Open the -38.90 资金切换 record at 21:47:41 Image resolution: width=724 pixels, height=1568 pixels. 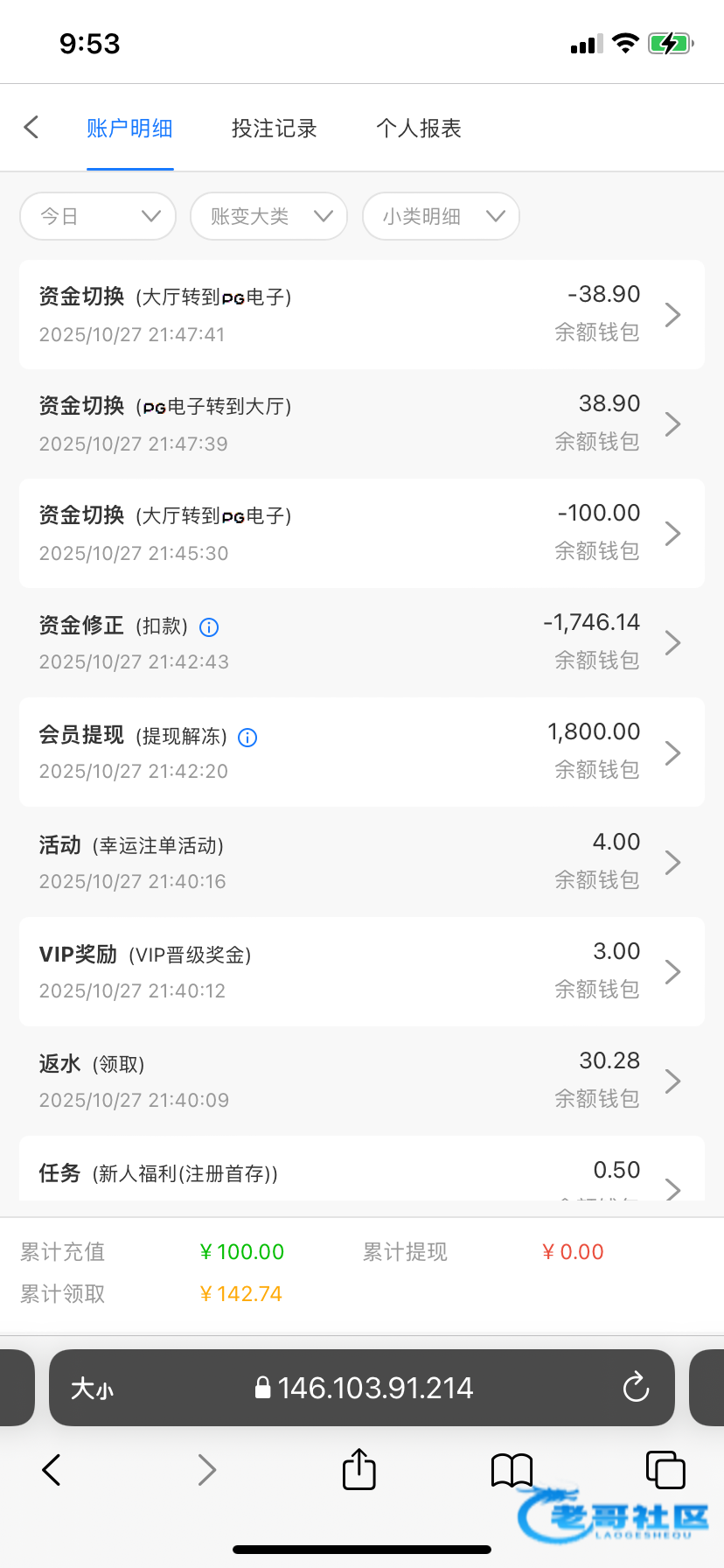pyautogui.click(x=361, y=314)
